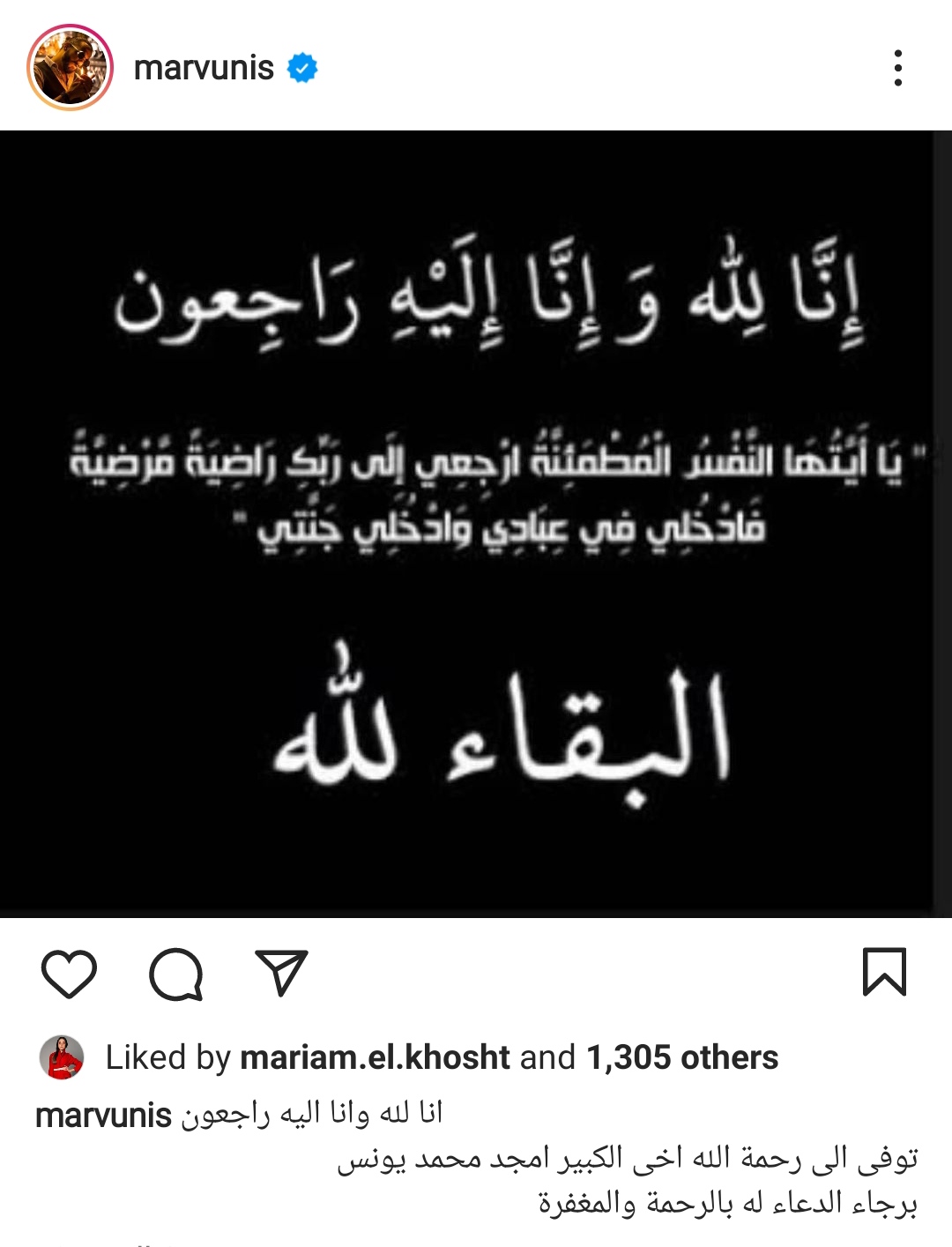Viewport: 952px width, 1247px height.
Task: Open marvunis username in the caption
Action: tap(103, 1116)
